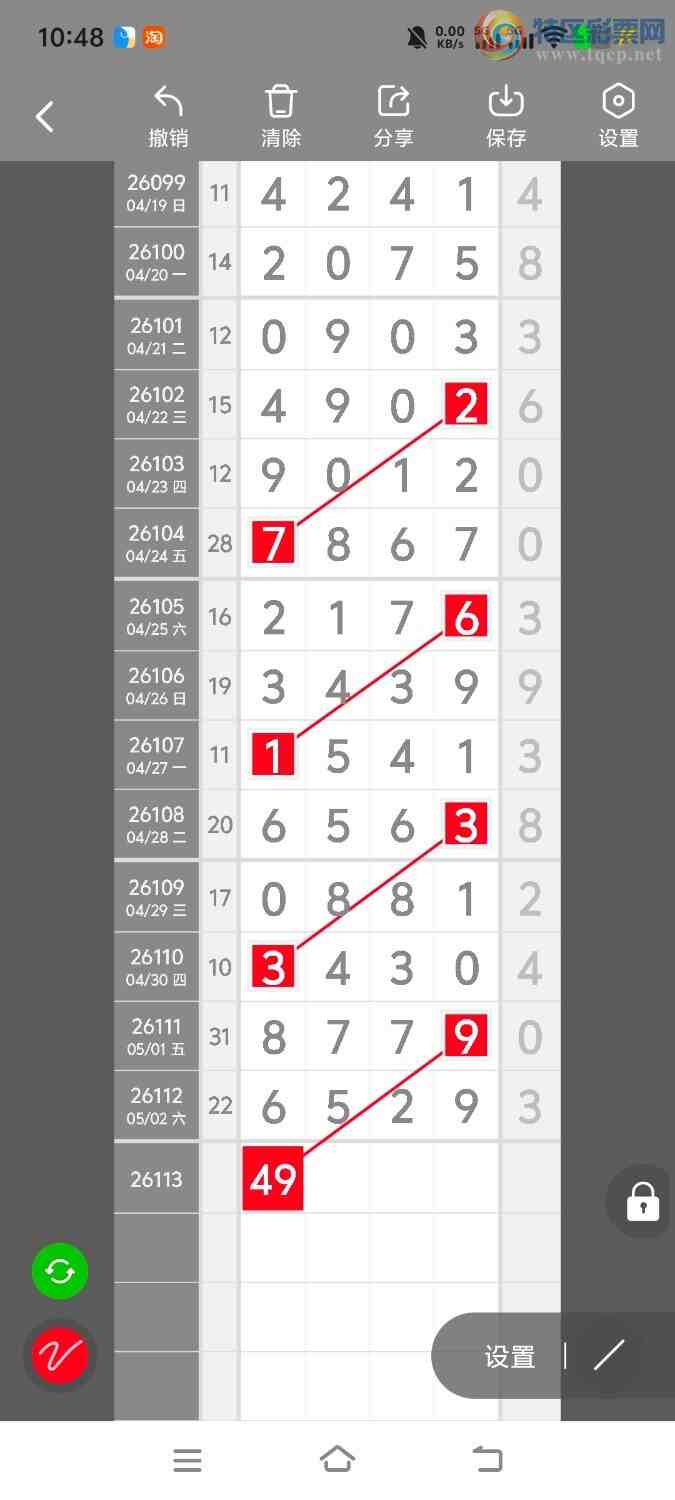
Task: Share the chart via 分享
Action: point(393,117)
